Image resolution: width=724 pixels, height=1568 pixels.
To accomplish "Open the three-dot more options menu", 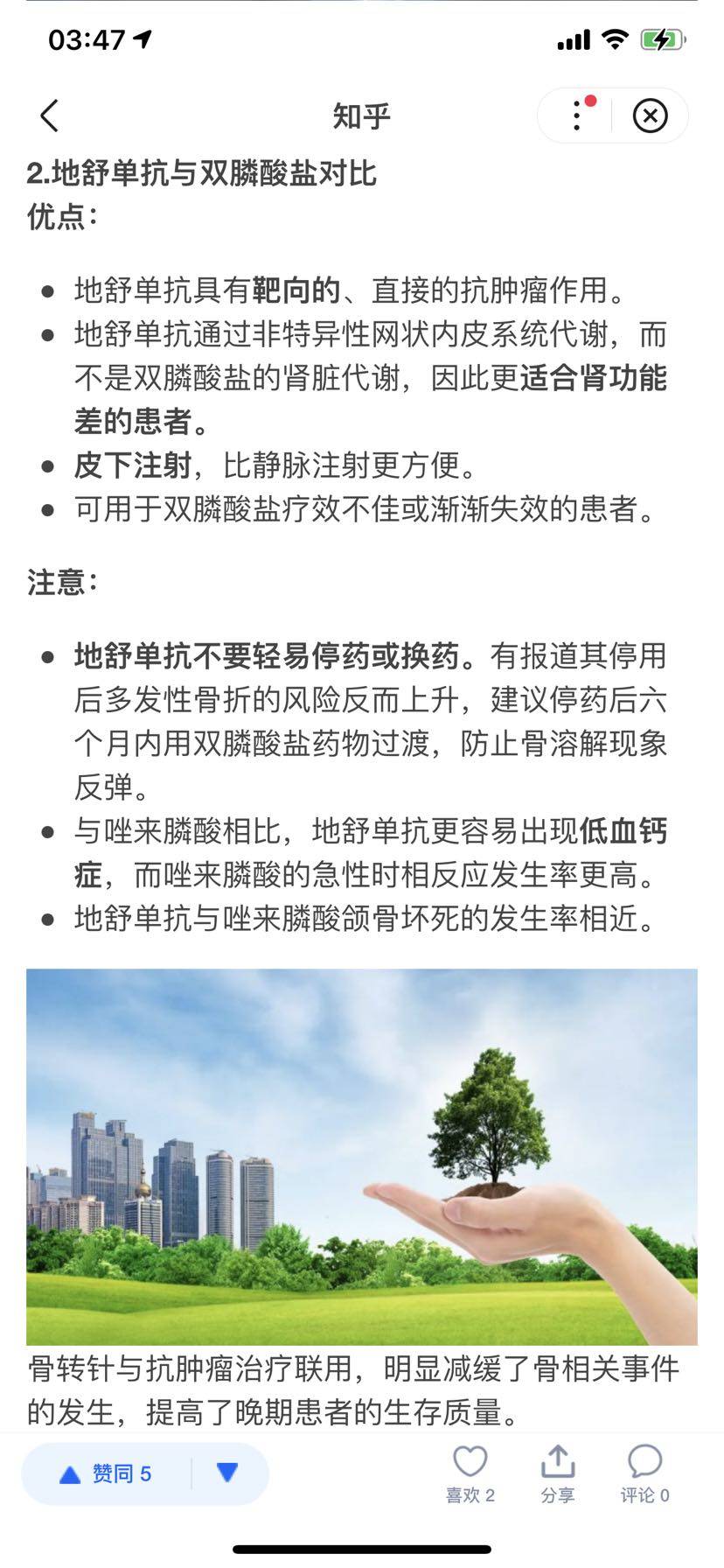I will tap(577, 115).
